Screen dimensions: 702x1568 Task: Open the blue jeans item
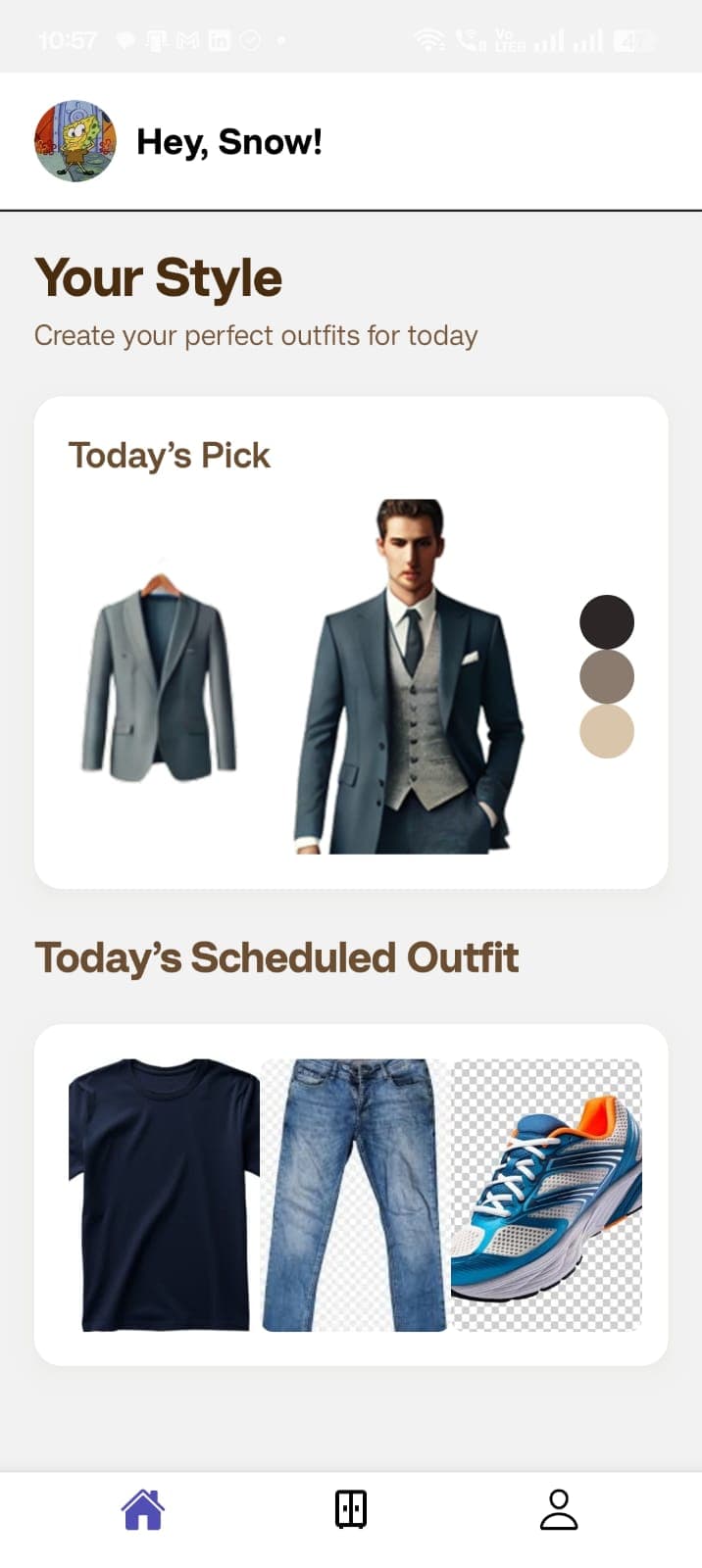[354, 1194]
